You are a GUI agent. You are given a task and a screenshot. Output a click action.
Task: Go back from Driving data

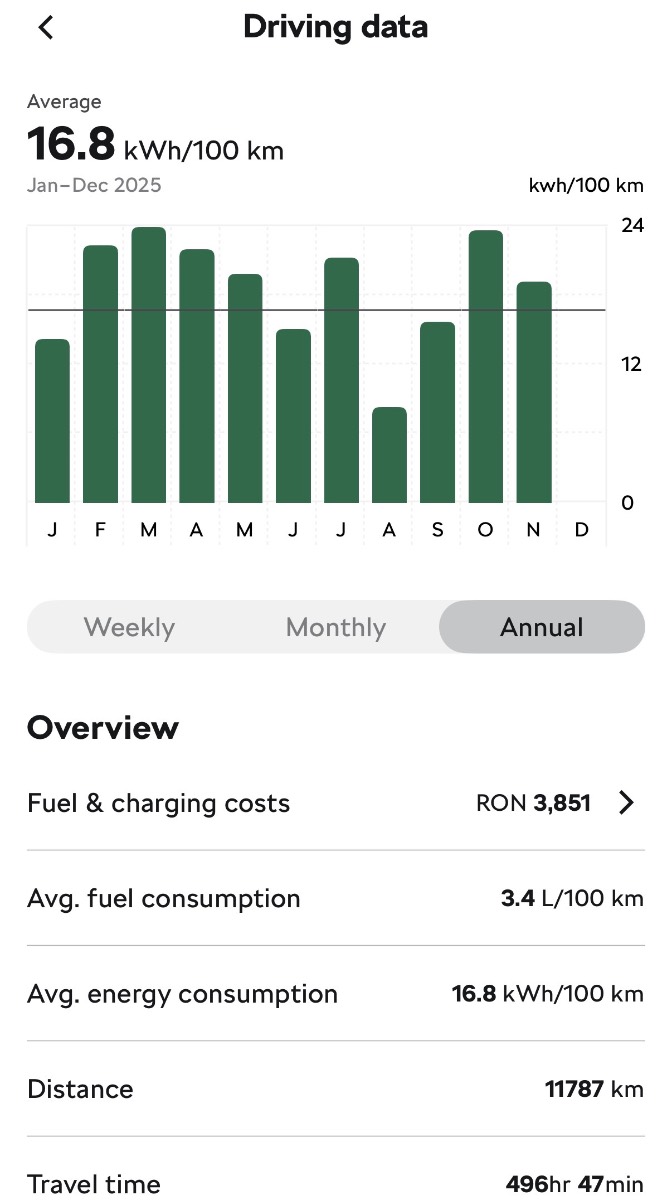(45, 28)
